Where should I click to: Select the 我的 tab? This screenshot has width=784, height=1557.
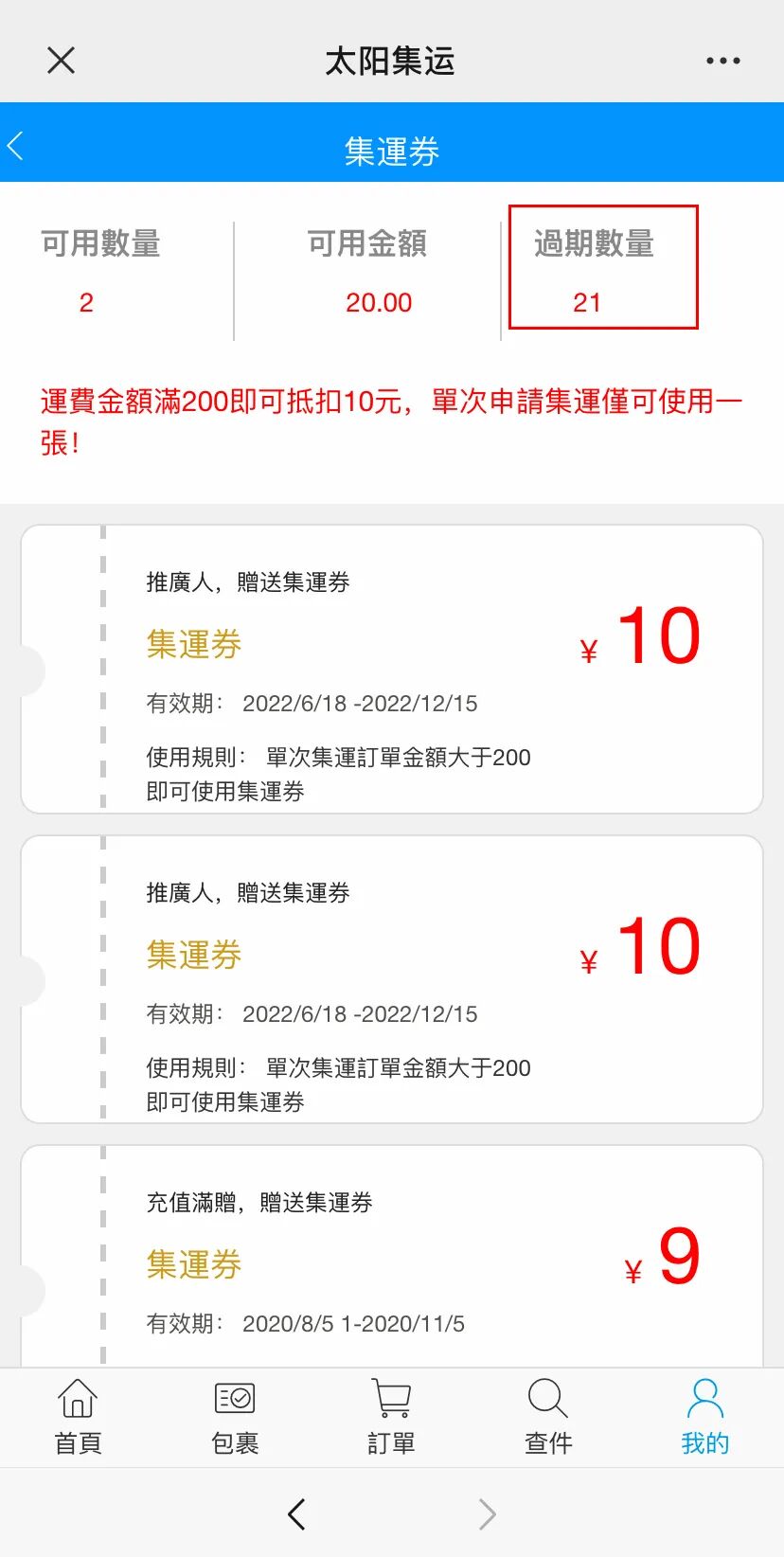click(705, 1417)
